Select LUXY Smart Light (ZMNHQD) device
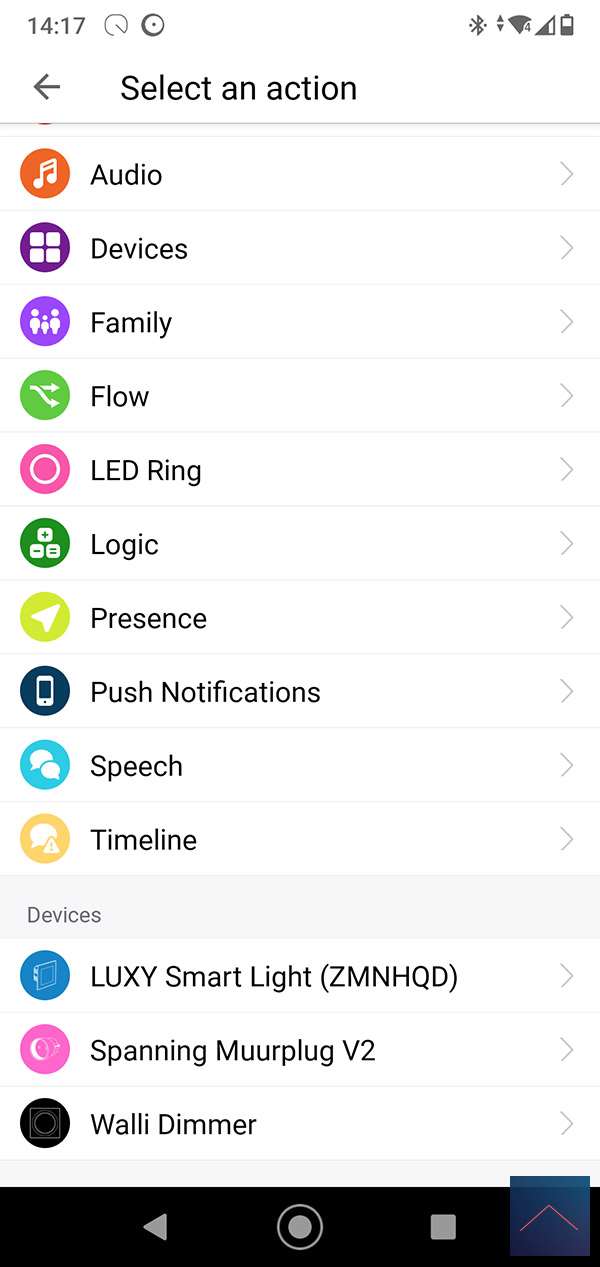The width and height of the screenshot is (600, 1267). (x=300, y=976)
